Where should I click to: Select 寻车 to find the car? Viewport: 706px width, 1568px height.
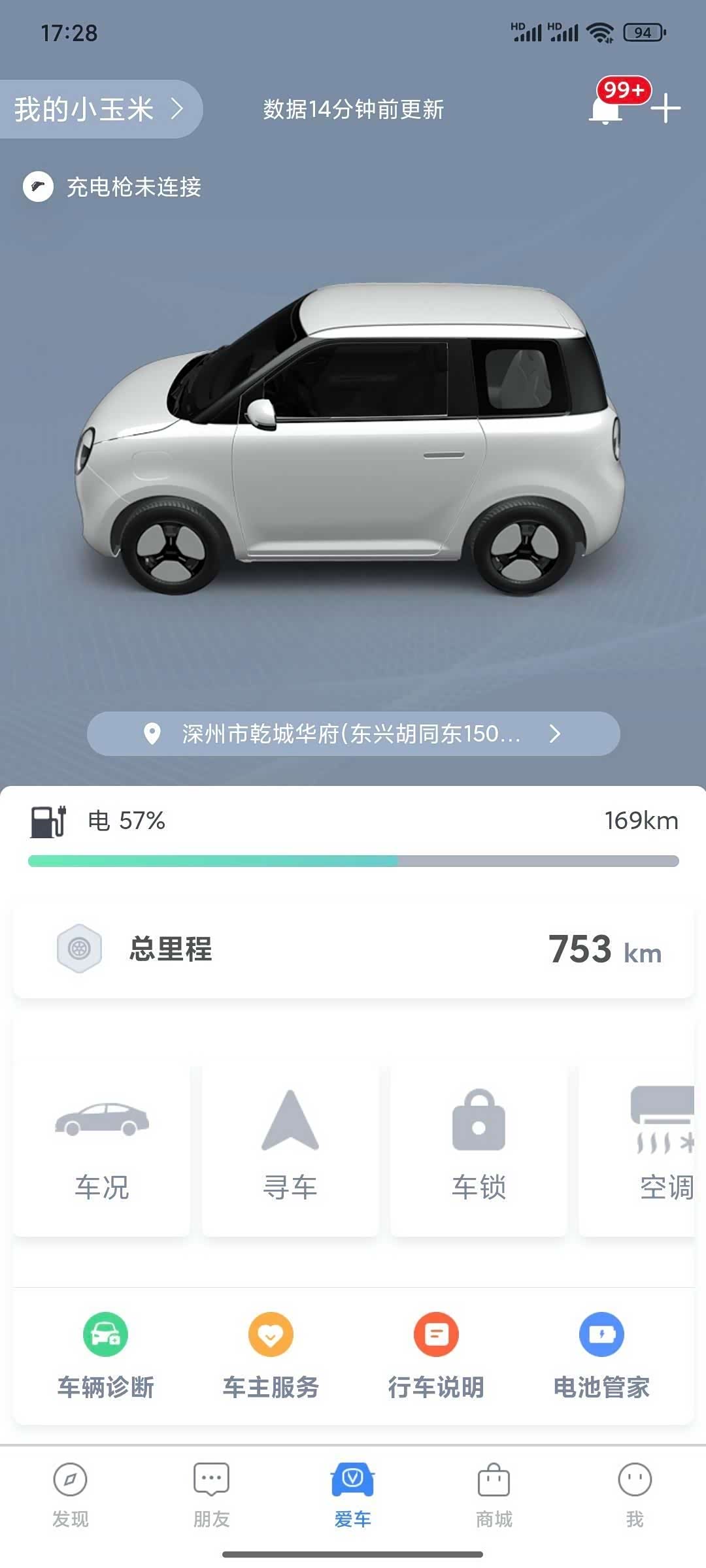pos(290,1150)
